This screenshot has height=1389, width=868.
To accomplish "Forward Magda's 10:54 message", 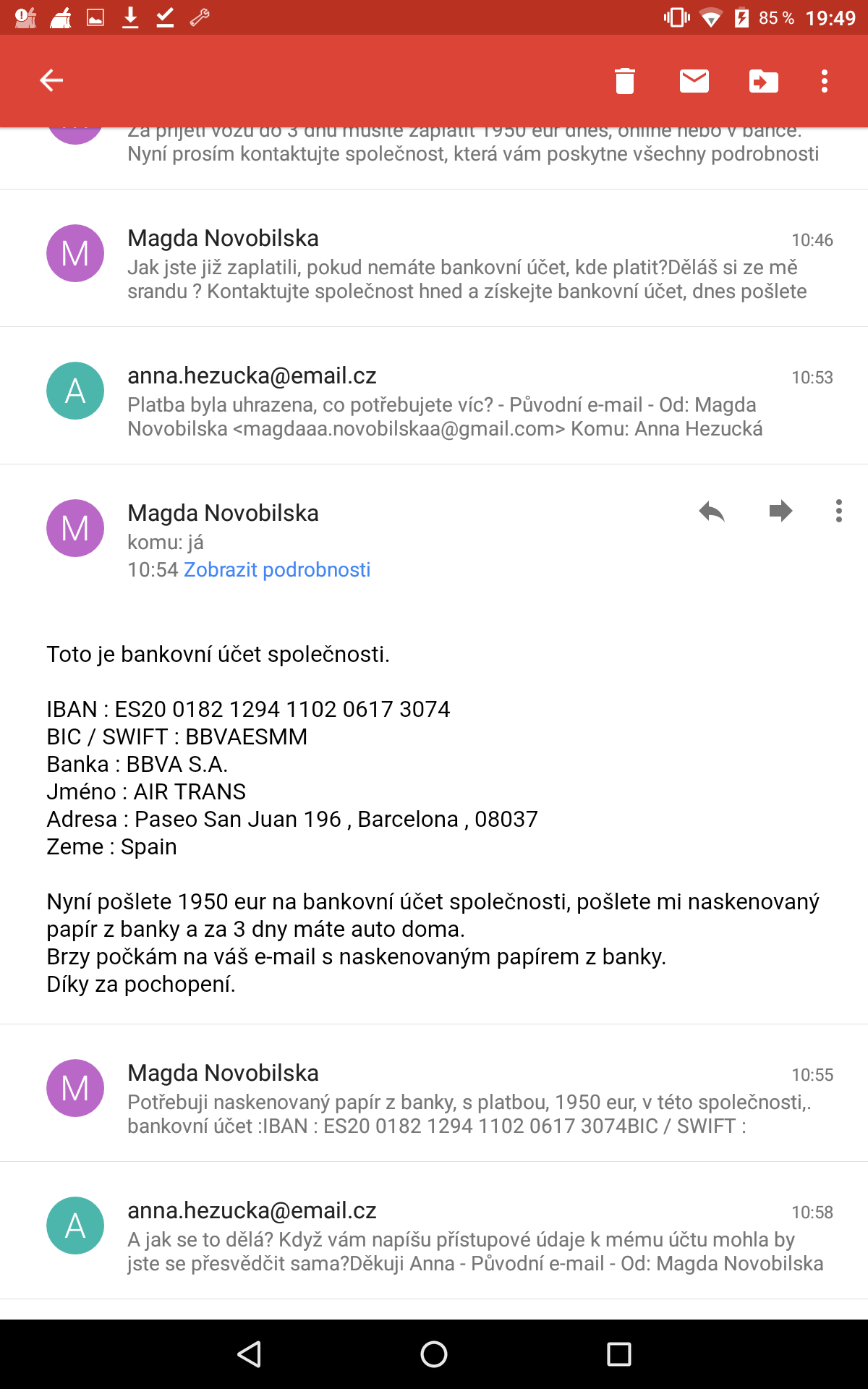I will coord(780,511).
